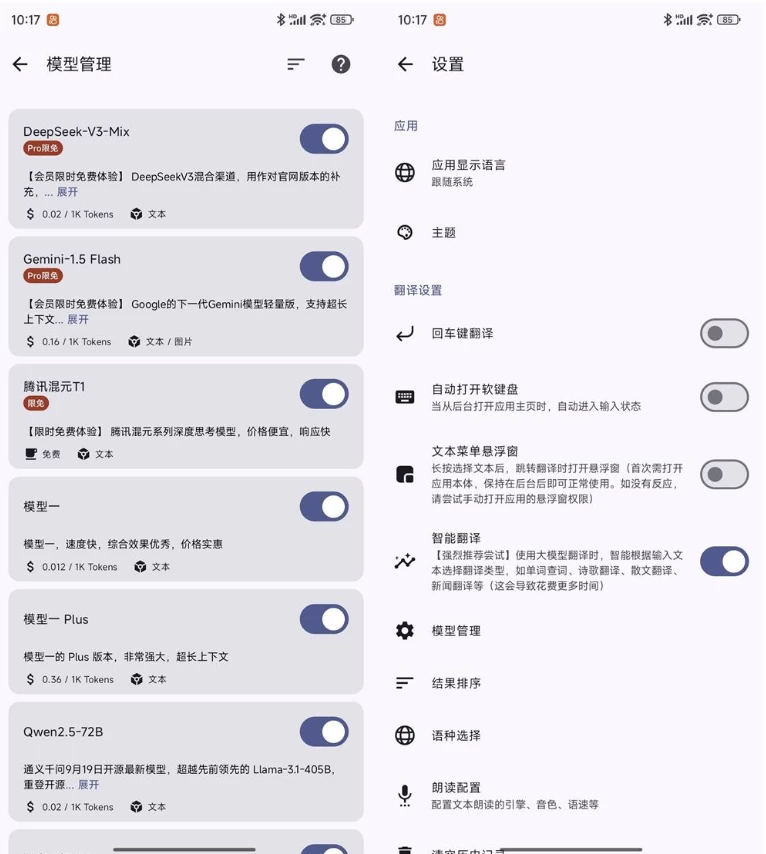This screenshot has height=854, width=766.
Task: Enable 文本菜单悬浮窗 toggle
Action: click(724, 474)
